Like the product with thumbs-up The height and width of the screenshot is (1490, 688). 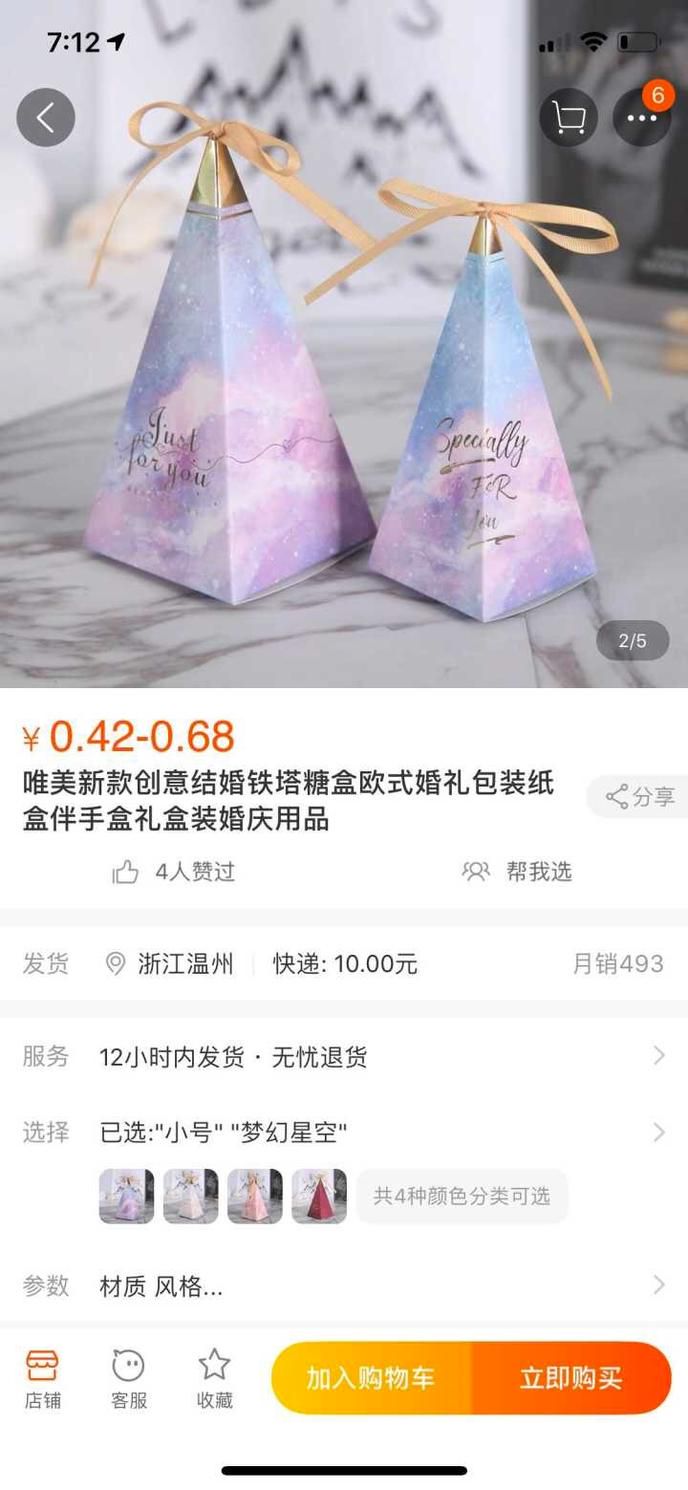coord(126,872)
